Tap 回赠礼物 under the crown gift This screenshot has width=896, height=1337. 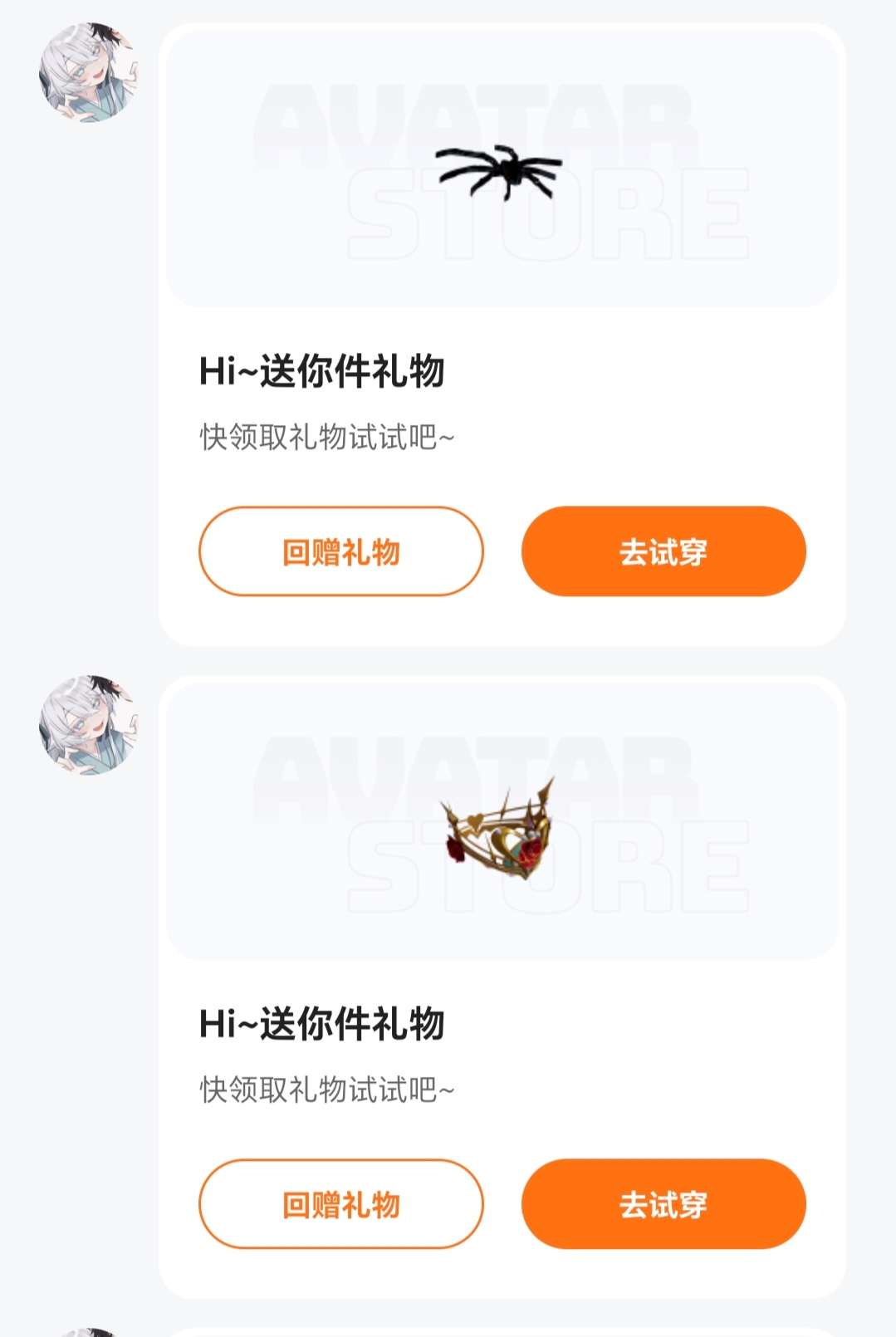[x=340, y=1204]
